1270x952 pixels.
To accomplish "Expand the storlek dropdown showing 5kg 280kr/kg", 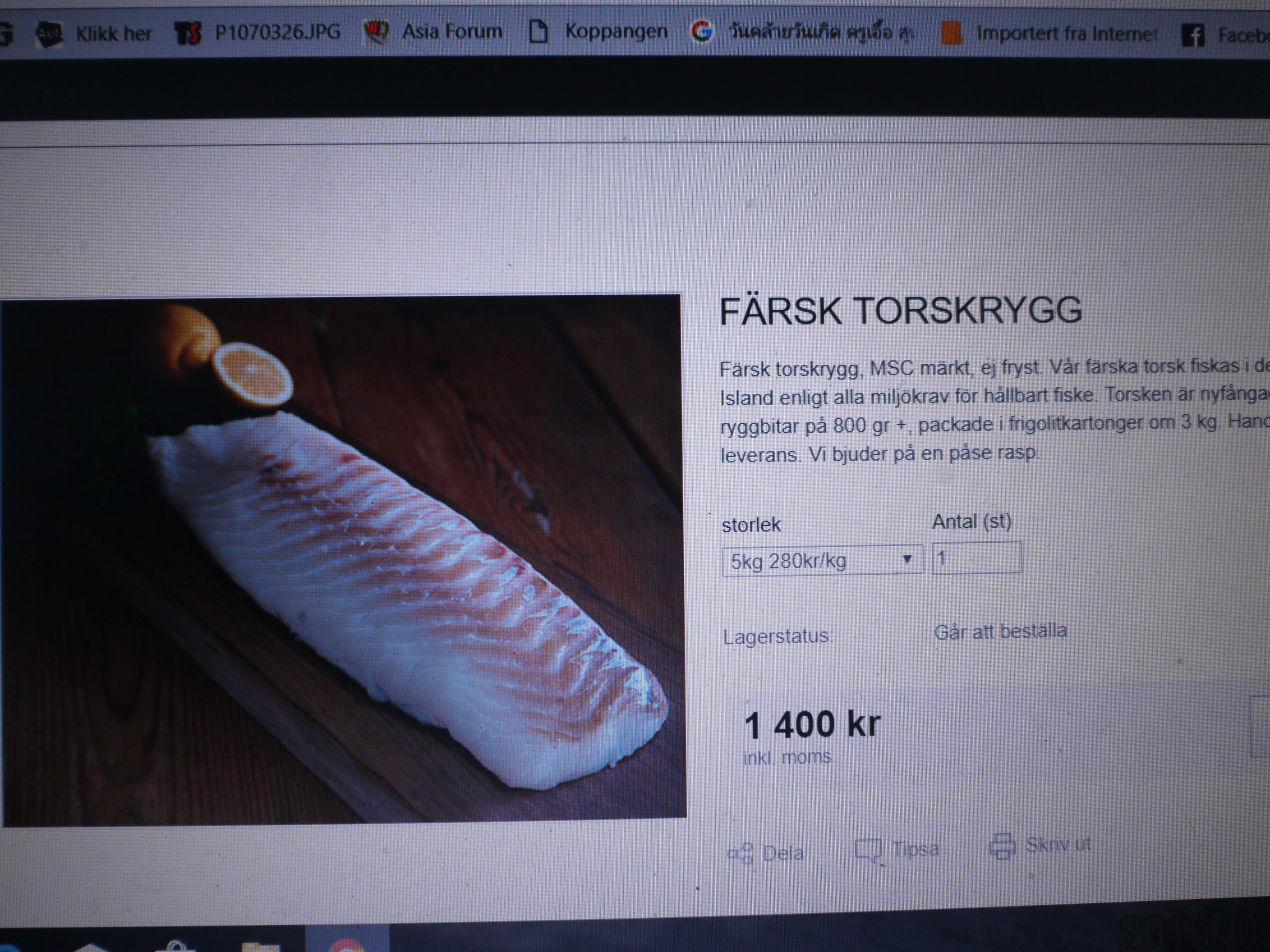I will [822, 560].
